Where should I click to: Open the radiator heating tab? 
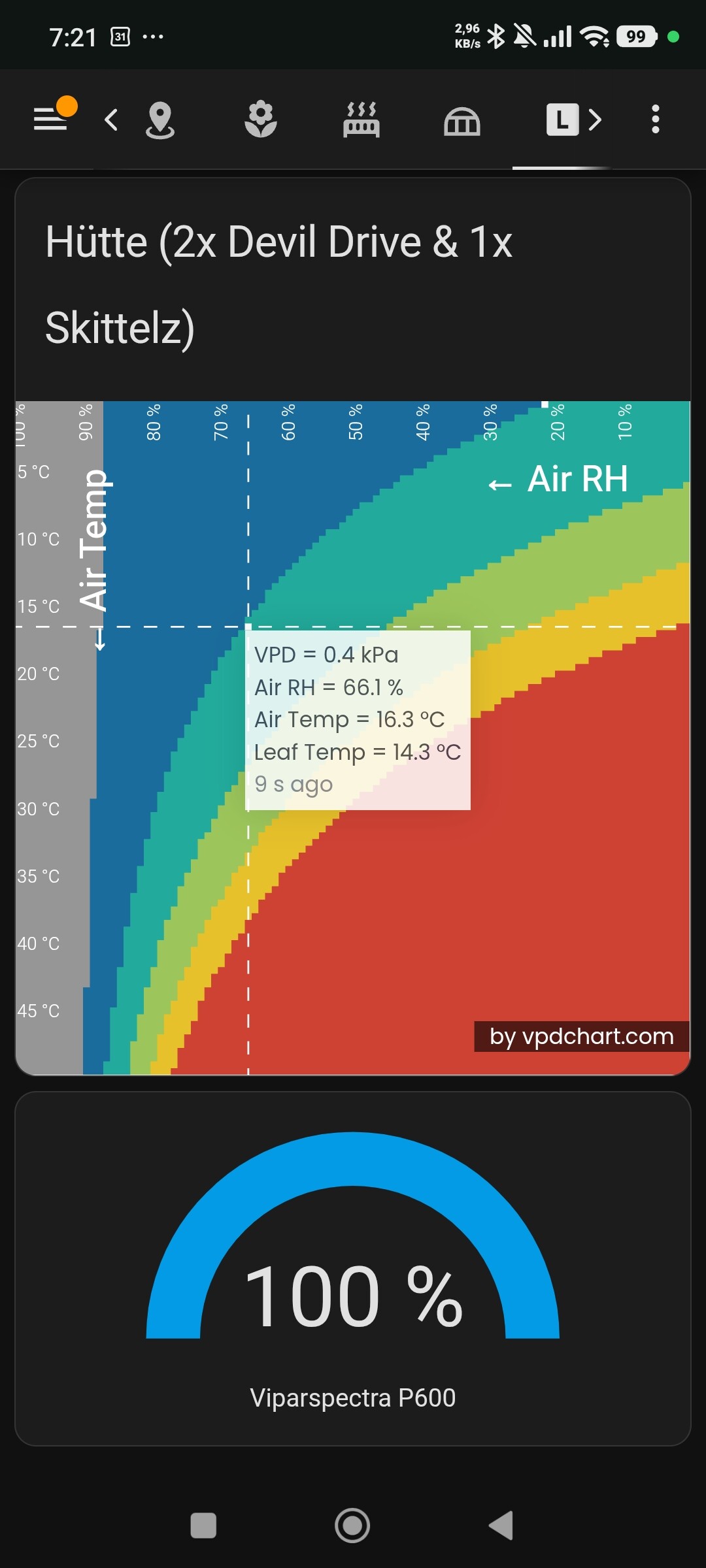point(361,119)
